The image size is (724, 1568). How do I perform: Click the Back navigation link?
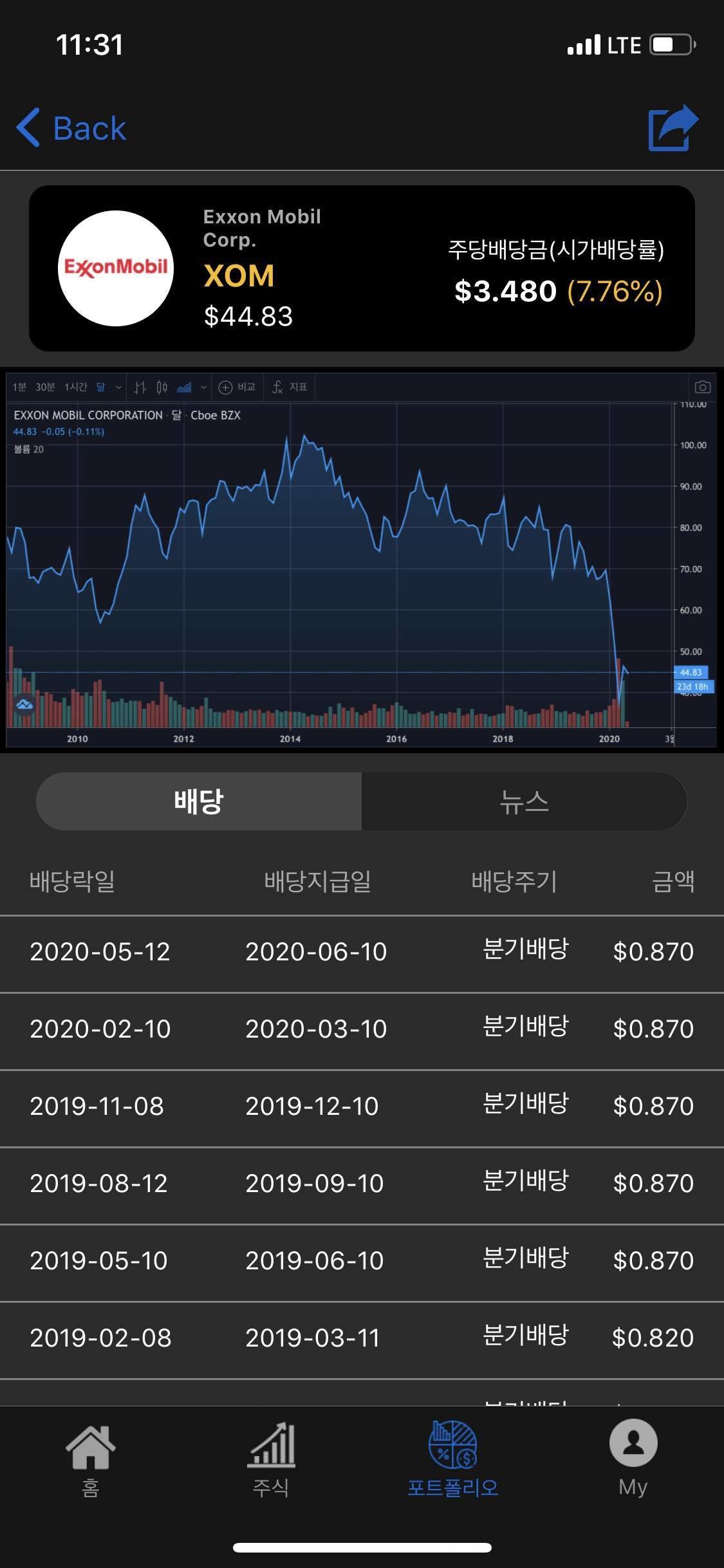[x=70, y=128]
